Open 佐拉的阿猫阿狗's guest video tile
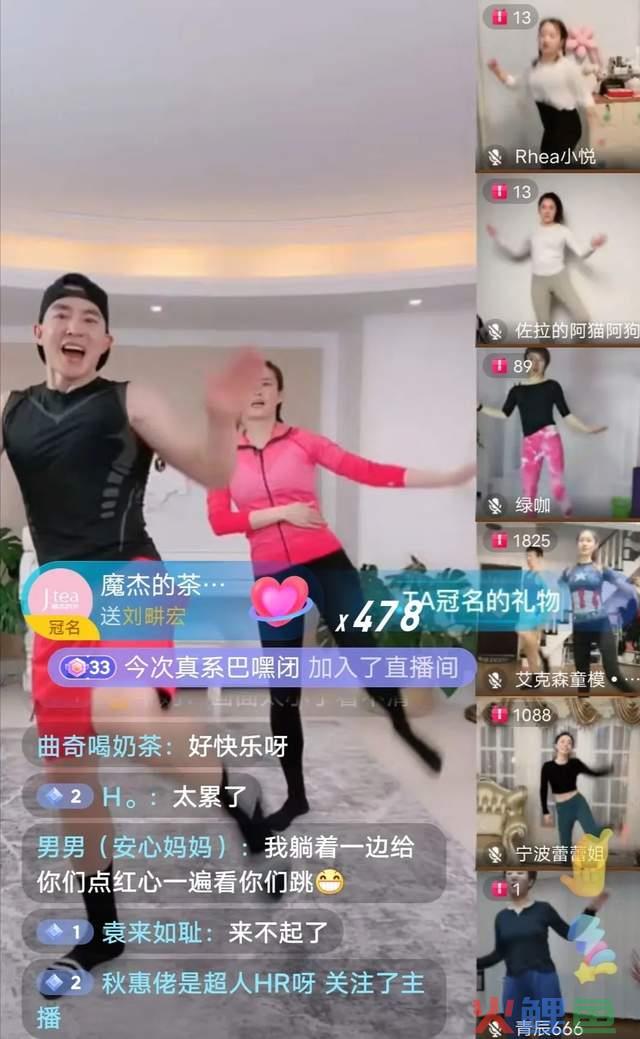This screenshot has width=640, height=1039. [x=558, y=259]
